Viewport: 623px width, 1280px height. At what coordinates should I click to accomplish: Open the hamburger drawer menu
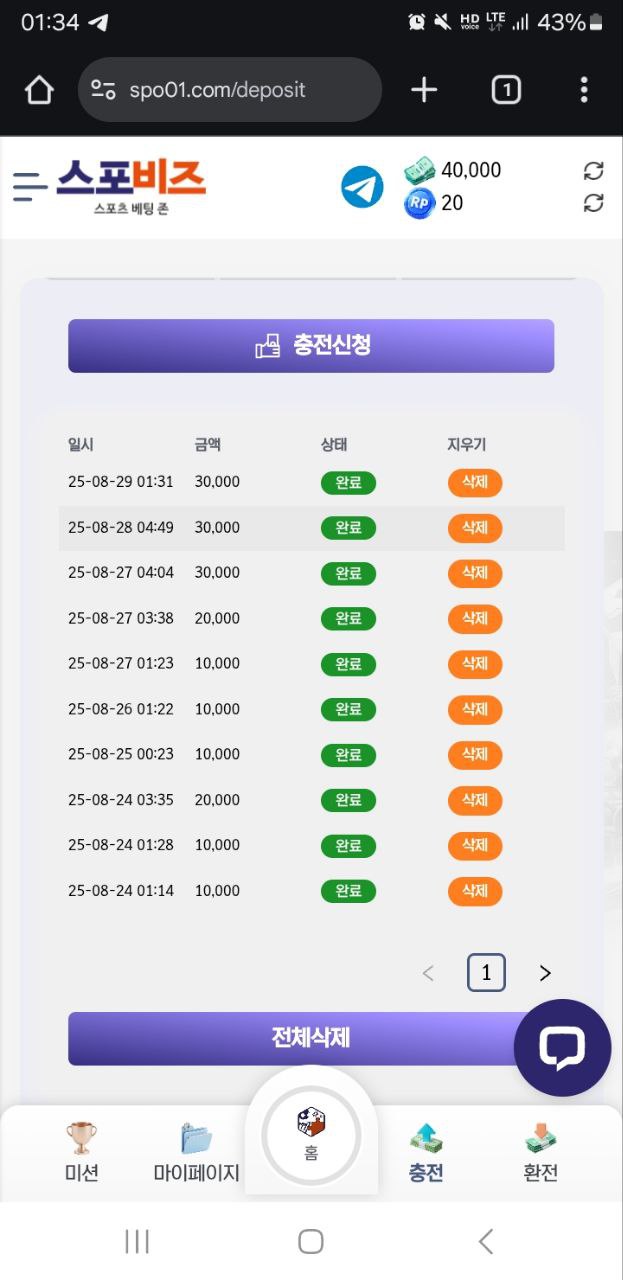30,186
